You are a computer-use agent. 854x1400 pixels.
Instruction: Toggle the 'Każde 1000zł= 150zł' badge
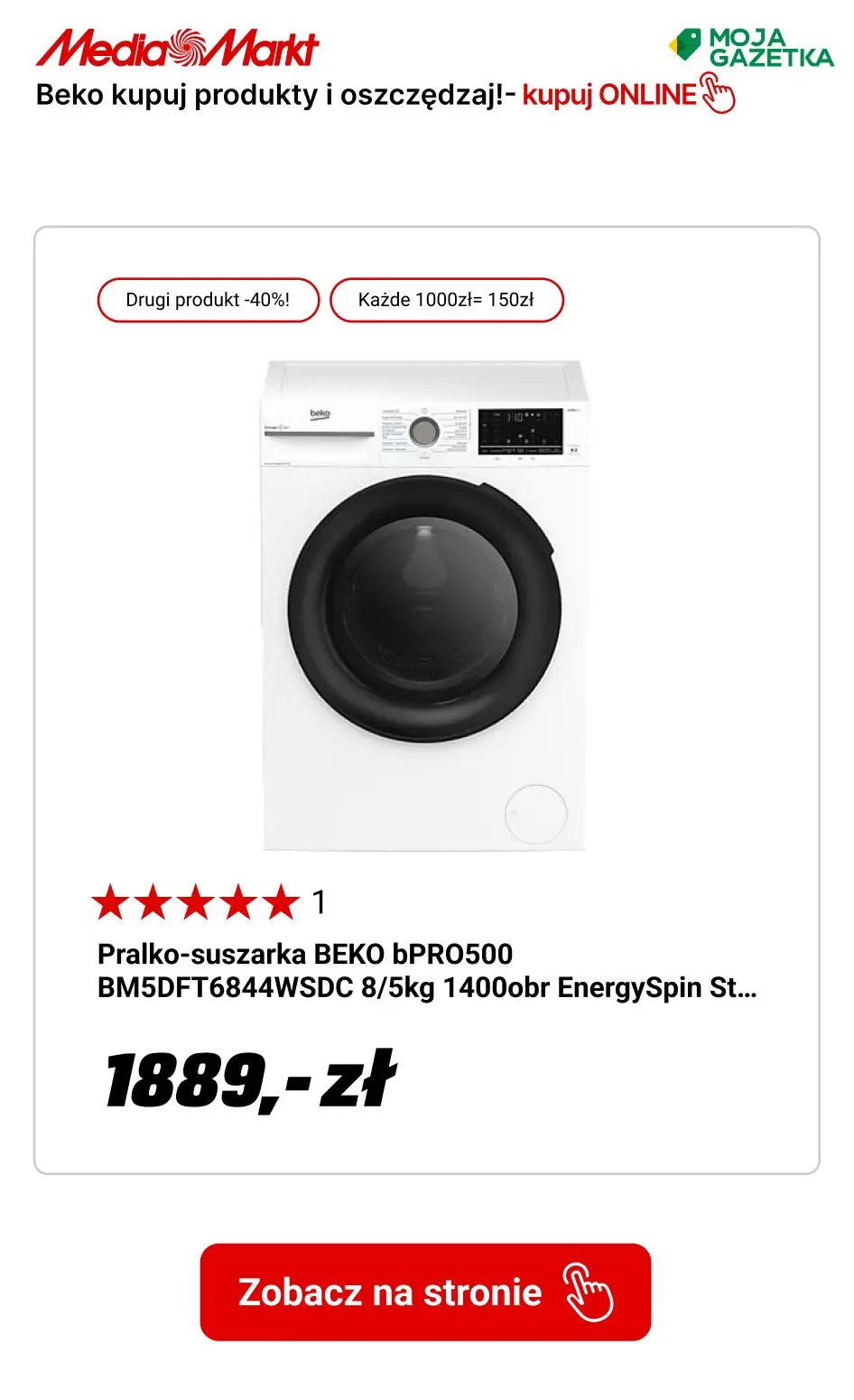[x=448, y=300]
